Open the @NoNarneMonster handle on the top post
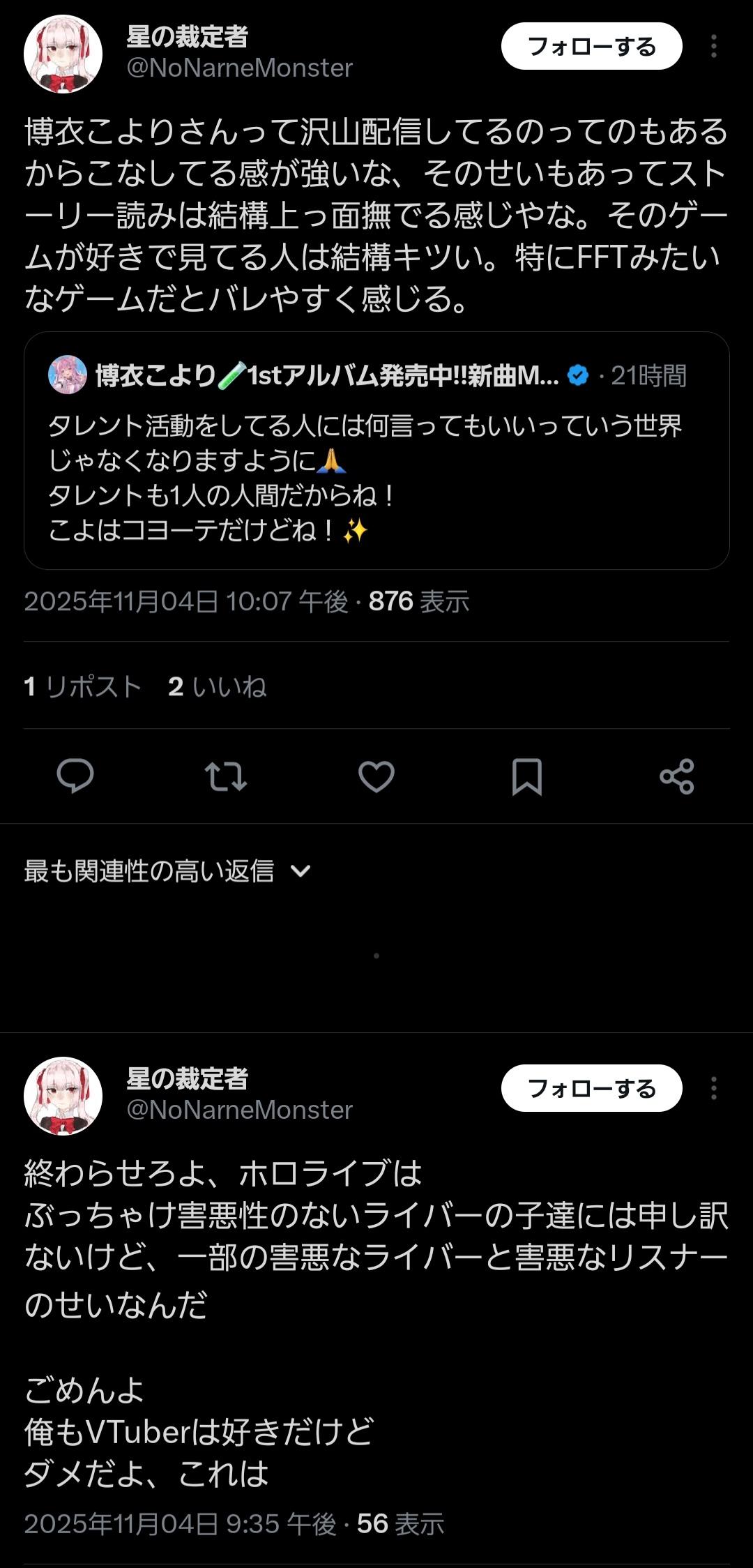753x1568 pixels. point(239,68)
